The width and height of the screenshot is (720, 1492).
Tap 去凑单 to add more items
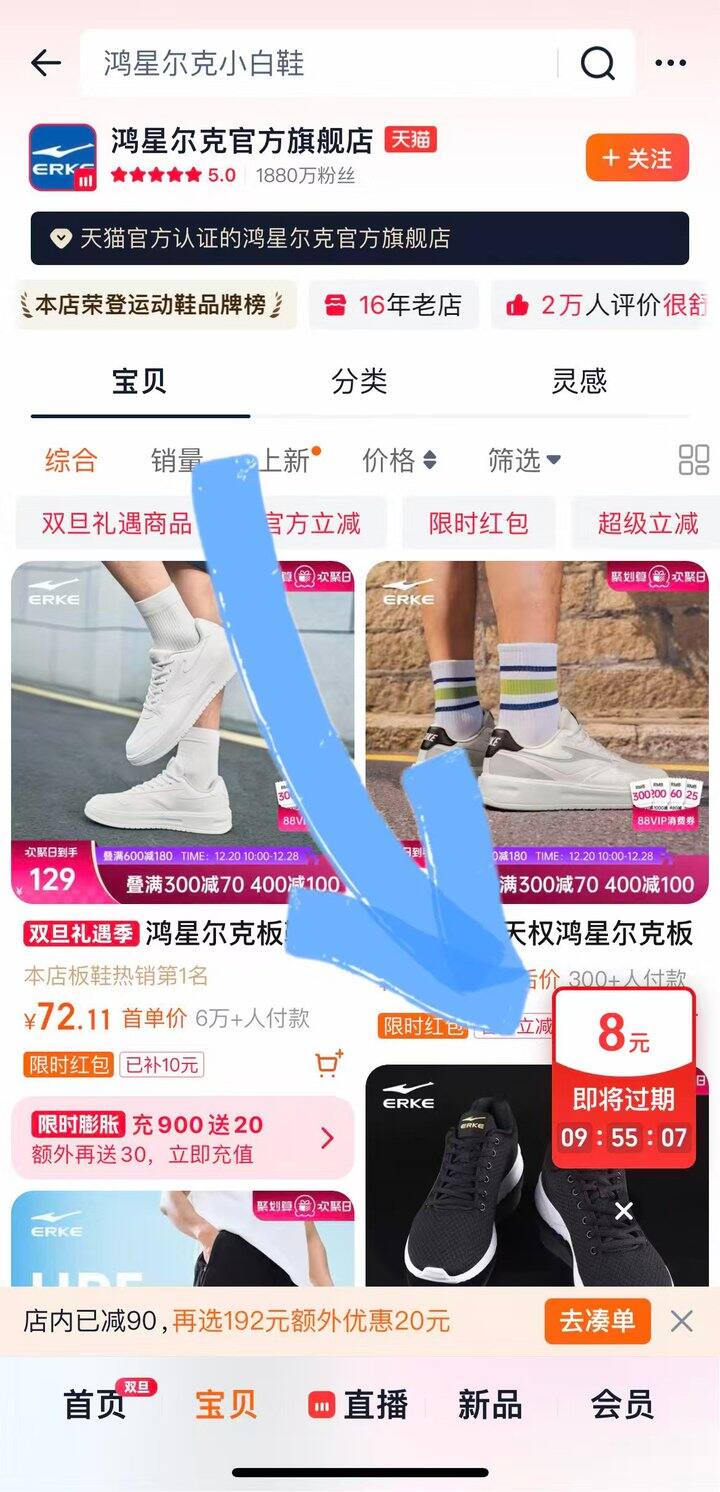[597, 1321]
